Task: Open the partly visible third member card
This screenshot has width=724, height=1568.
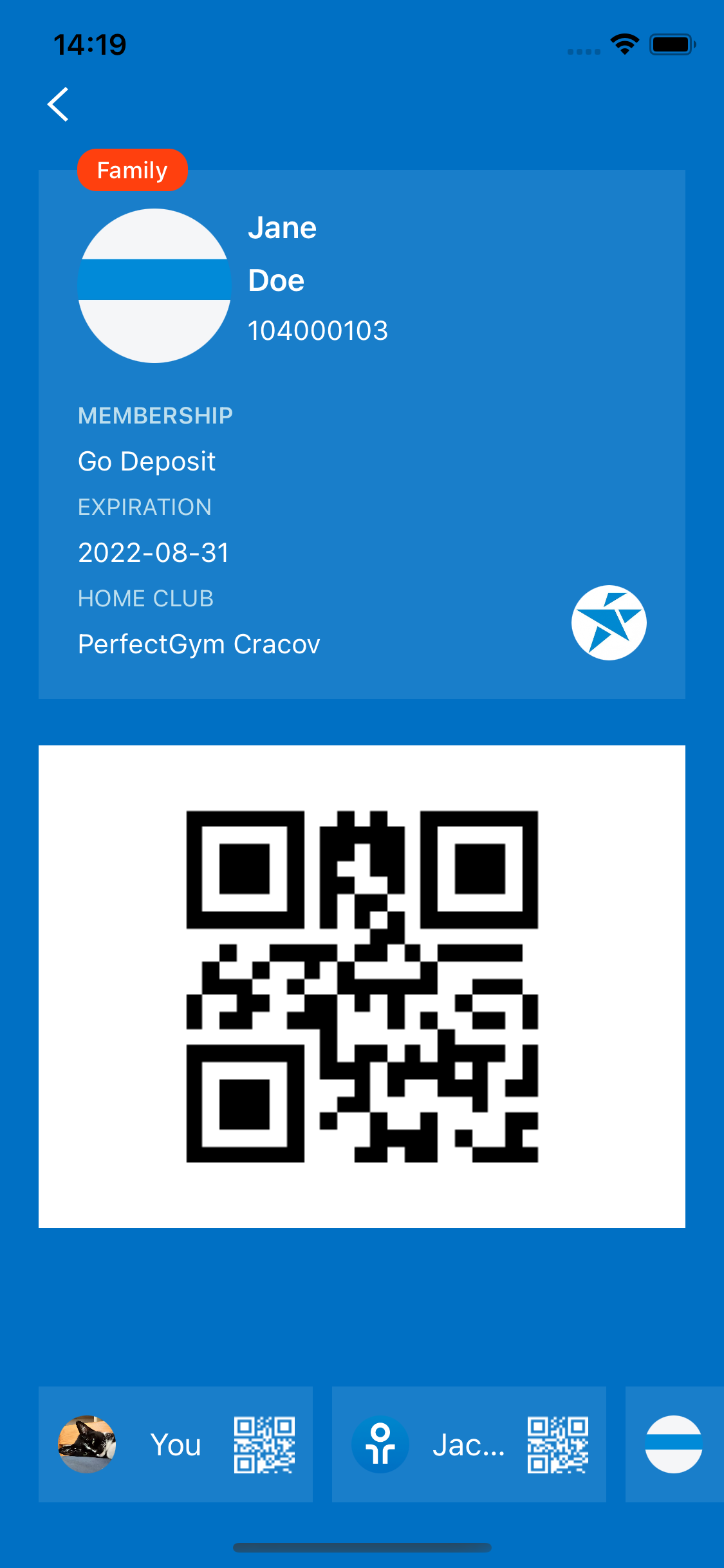Action: [674, 1444]
